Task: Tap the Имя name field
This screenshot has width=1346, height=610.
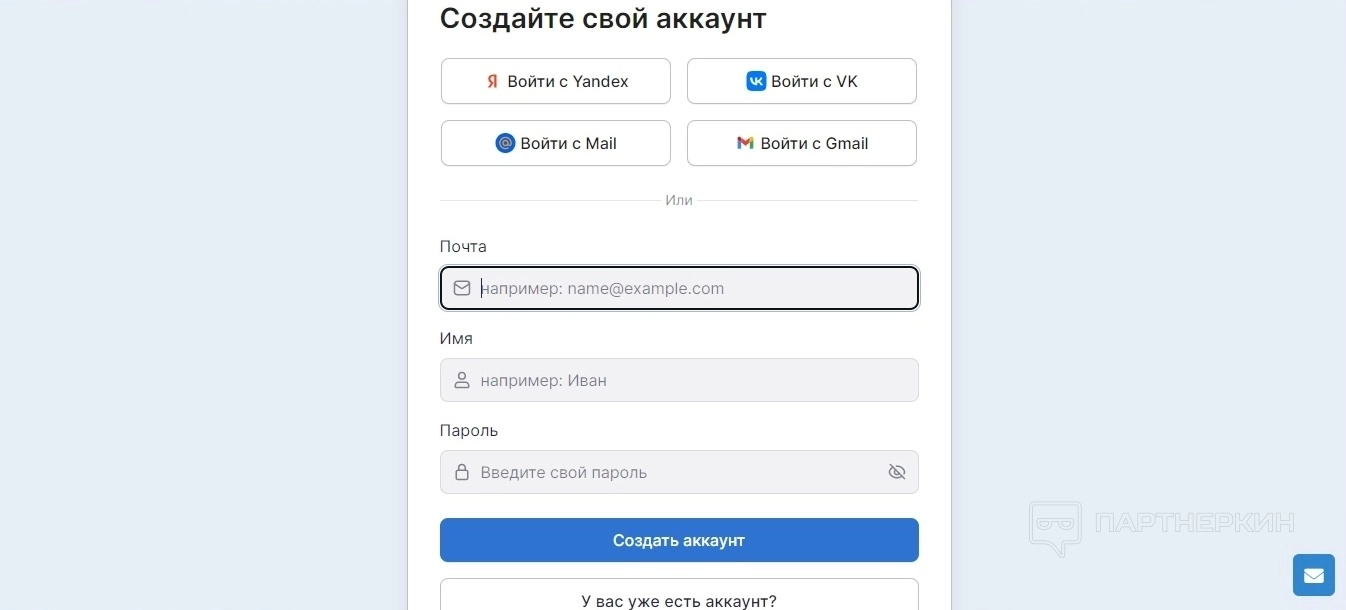Action: pyautogui.click(x=690, y=380)
